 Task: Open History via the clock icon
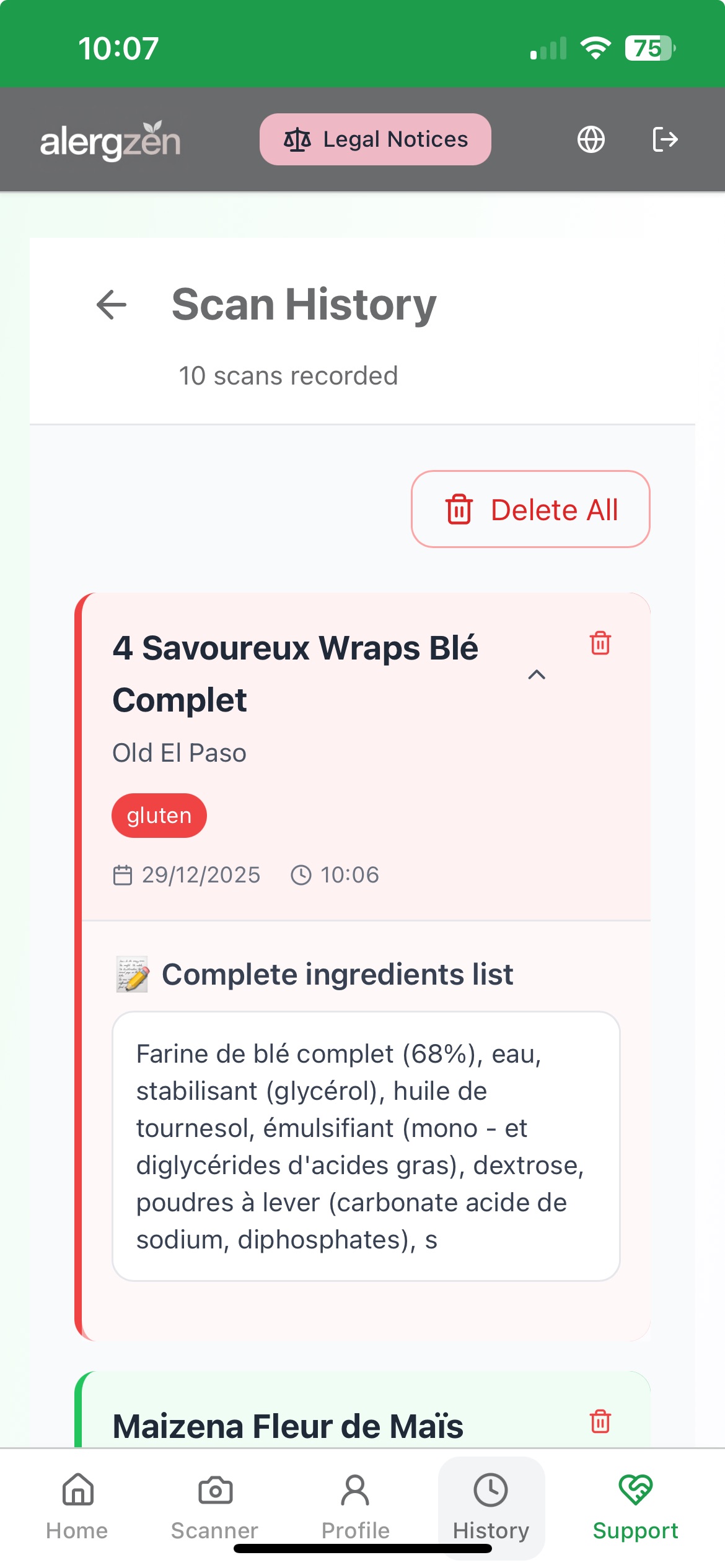[x=490, y=1491]
